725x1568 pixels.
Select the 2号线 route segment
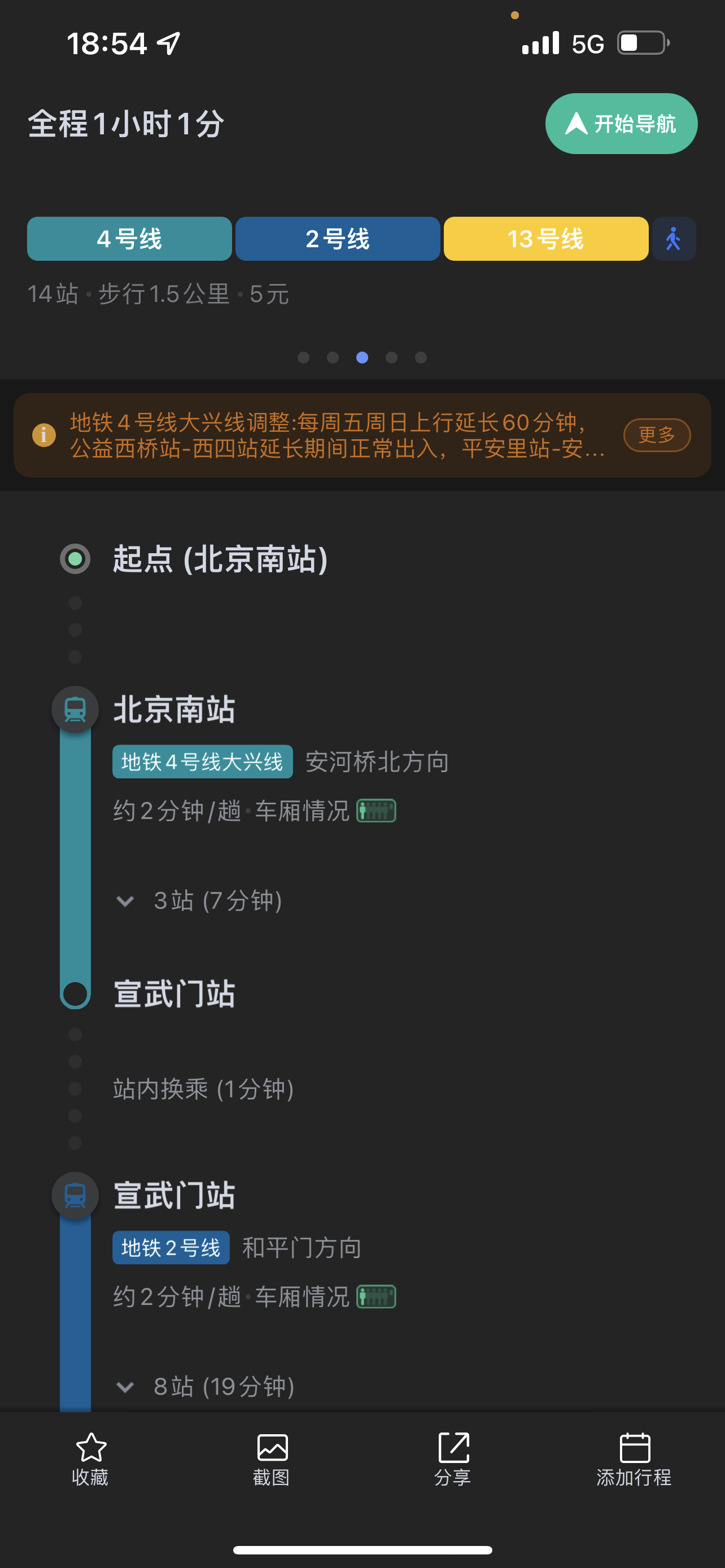click(x=337, y=239)
